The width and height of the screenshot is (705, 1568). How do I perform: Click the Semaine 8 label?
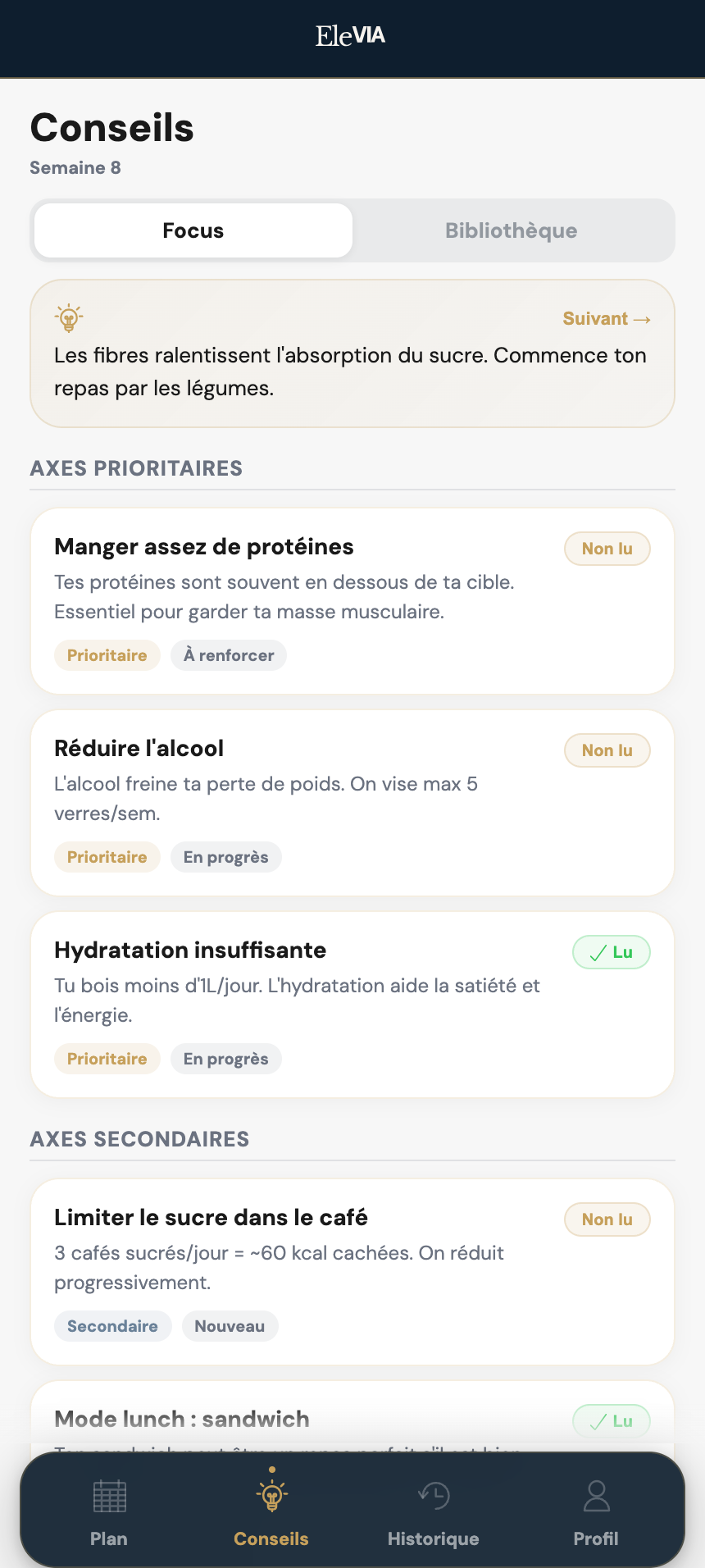click(75, 167)
